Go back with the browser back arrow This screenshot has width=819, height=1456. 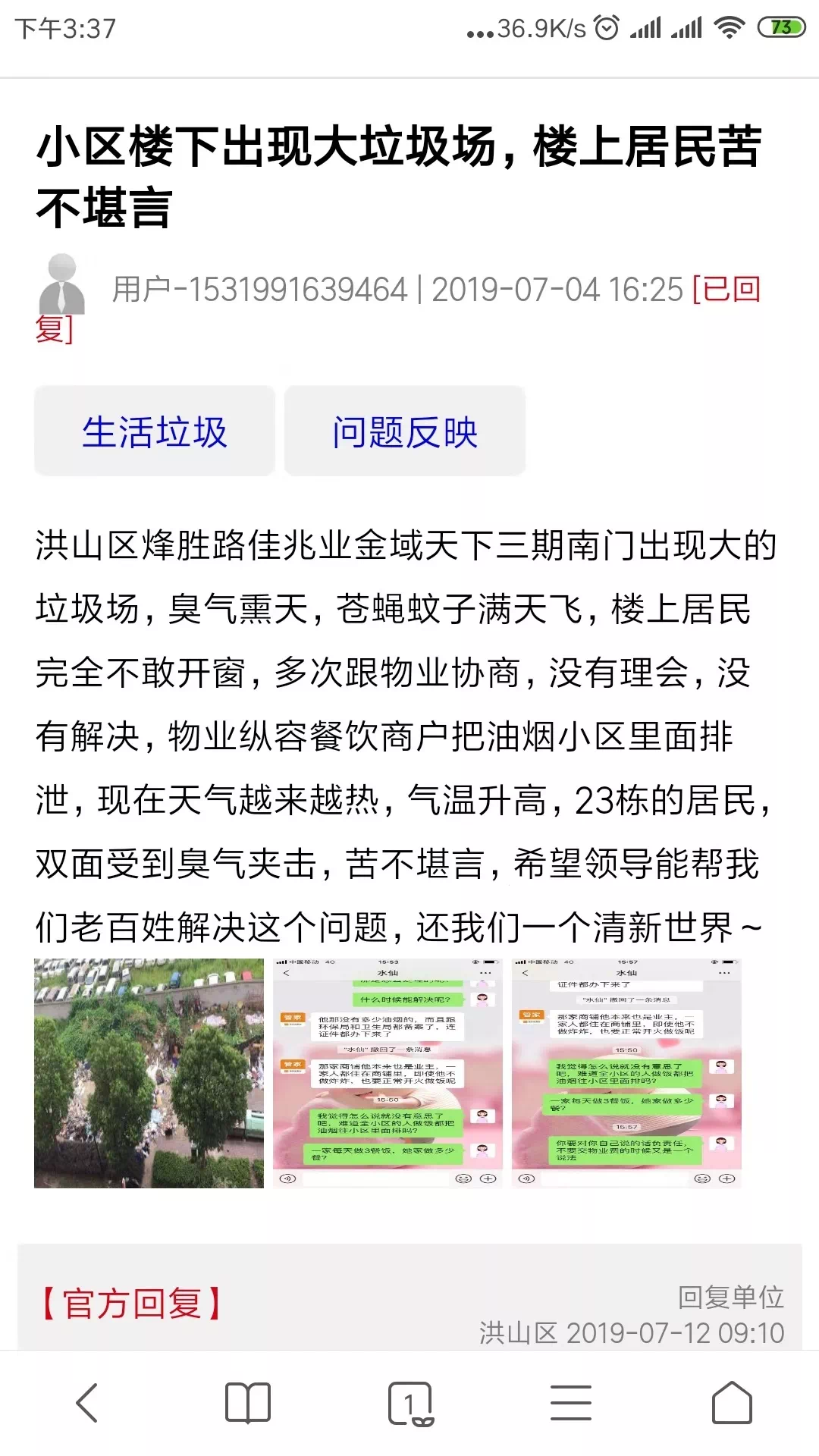87,1403
